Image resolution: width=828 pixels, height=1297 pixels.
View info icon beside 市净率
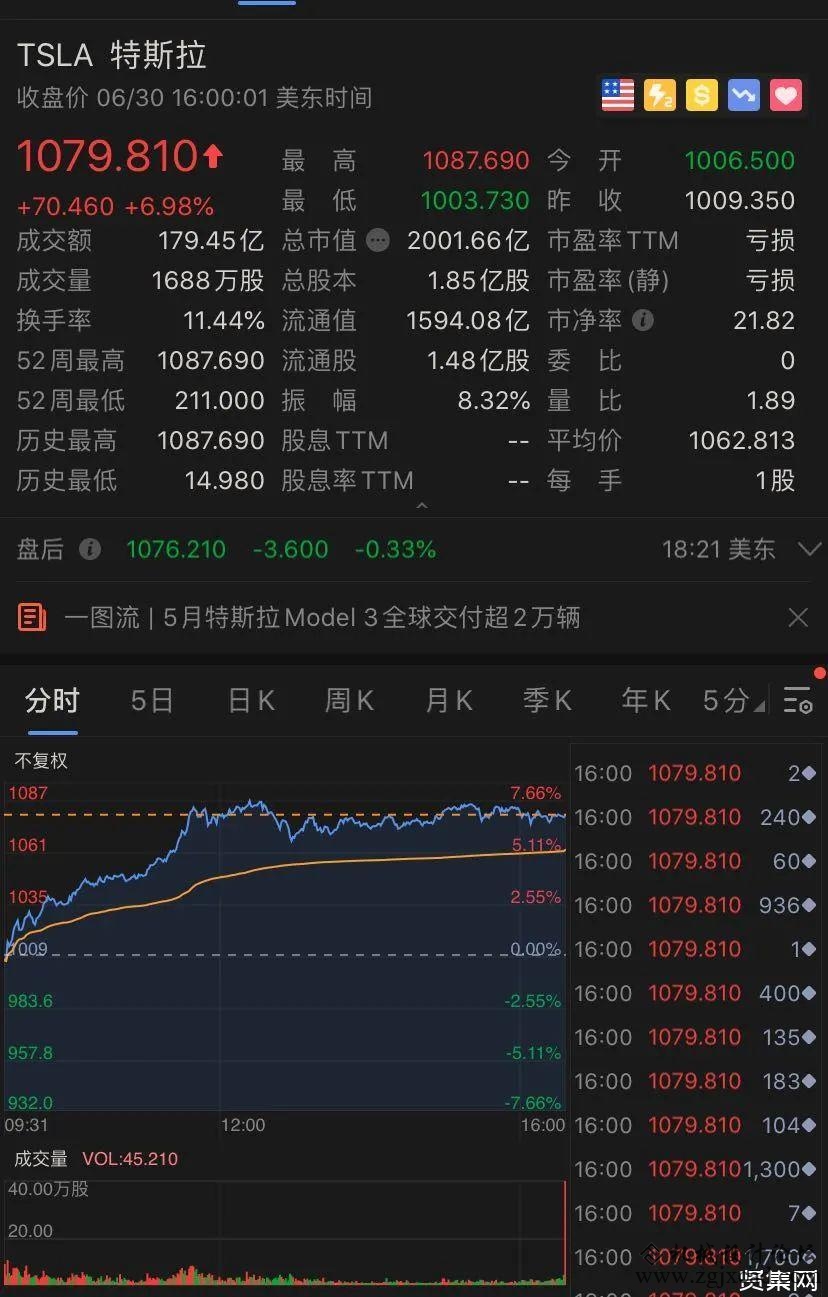(x=643, y=321)
